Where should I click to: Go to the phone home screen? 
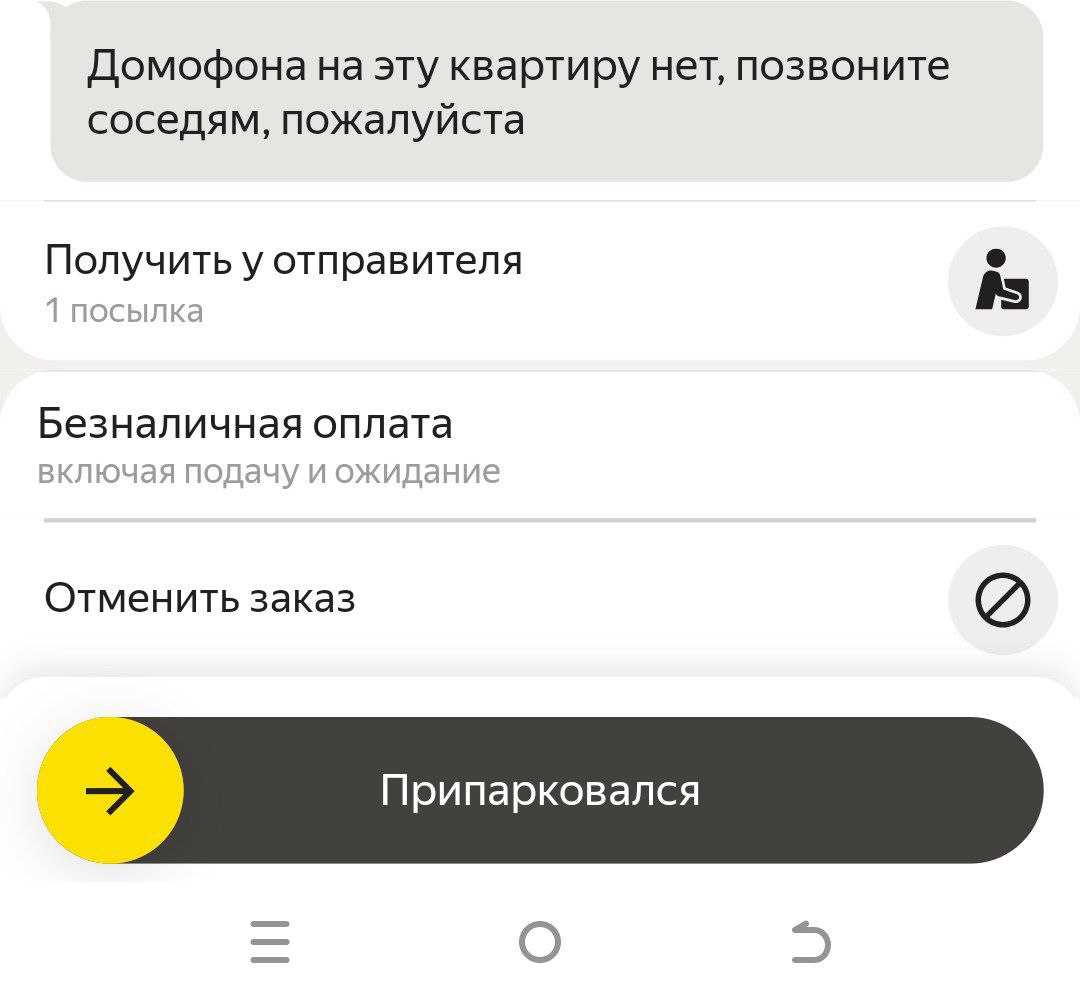click(x=540, y=942)
